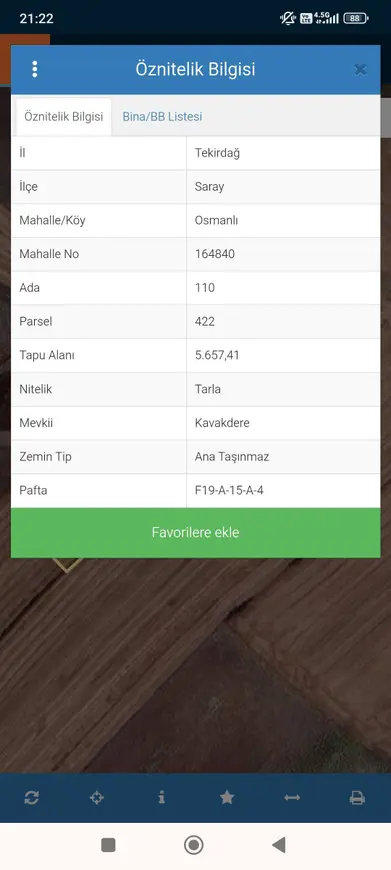This screenshot has height=870, width=391.
Task: Tap the double-arrow measure icon
Action: [x=292, y=798]
